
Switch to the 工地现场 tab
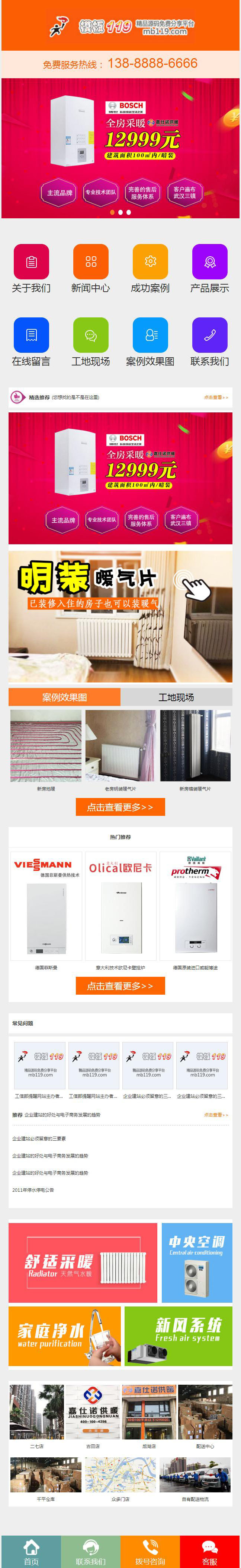176,697
